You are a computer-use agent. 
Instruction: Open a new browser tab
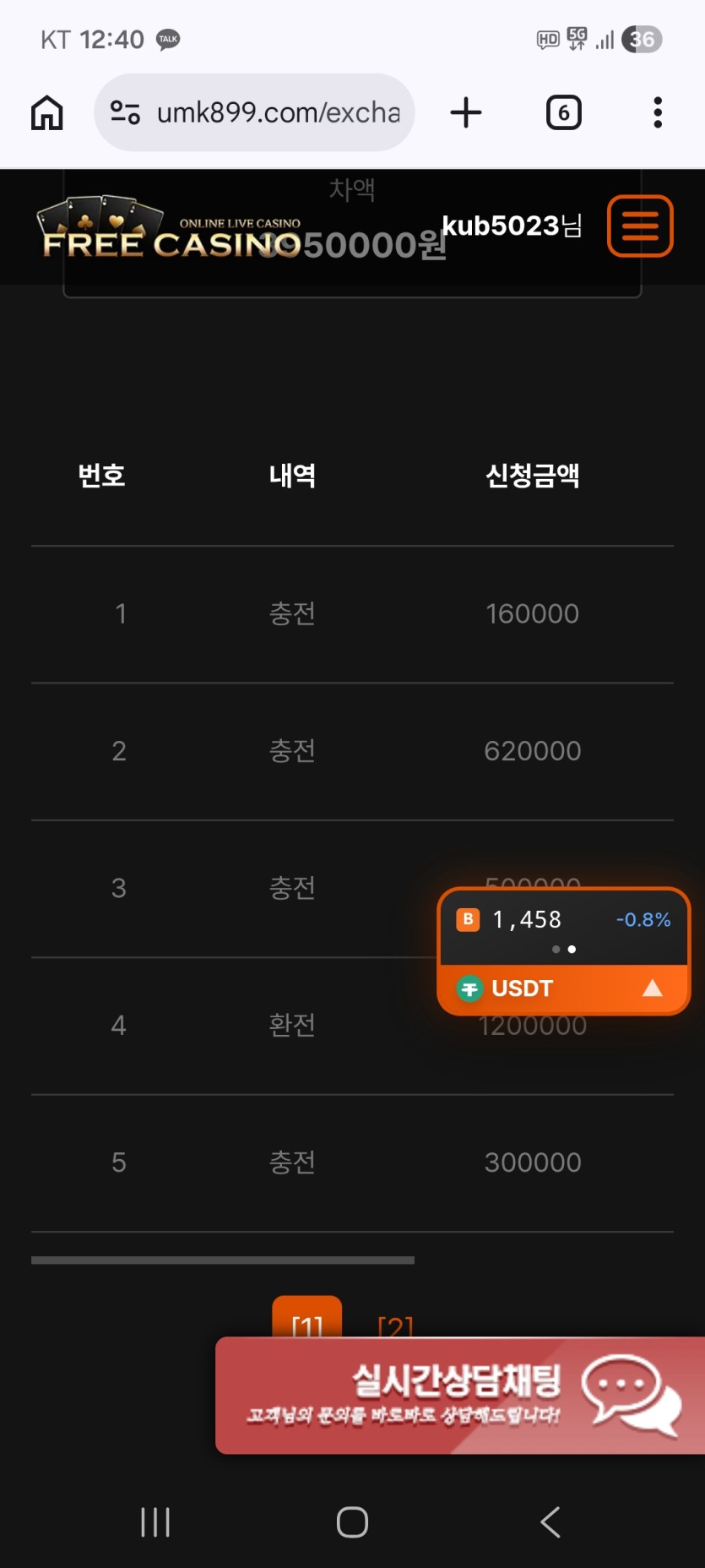point(466,112)
